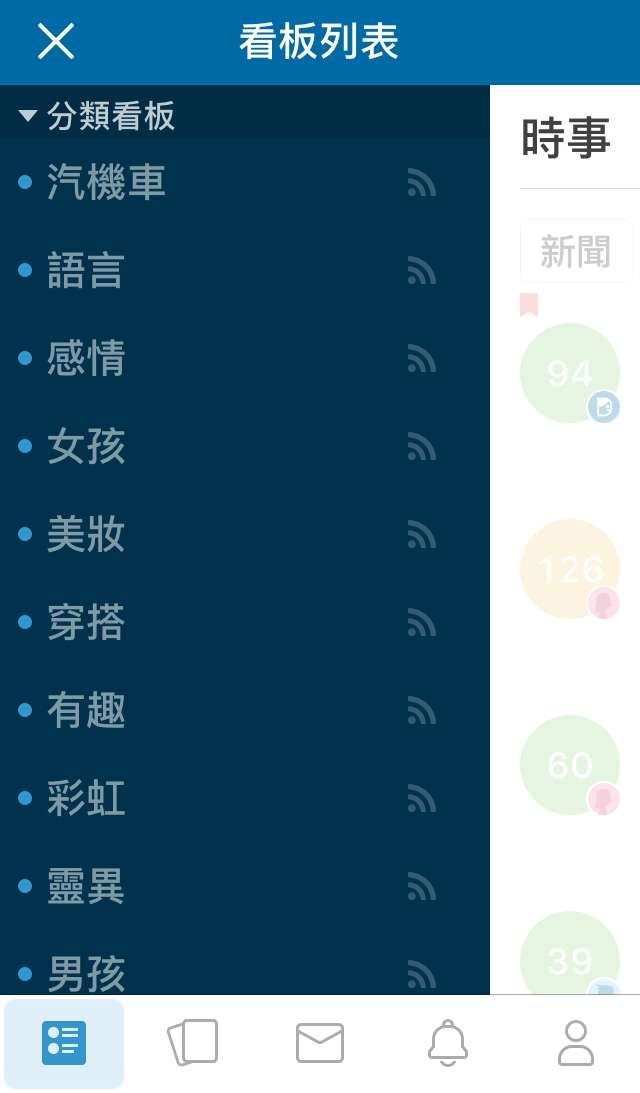Screen dimensions: 640x1093
Task: Switch to the board list tab
Action: (x=64, y=1043)
